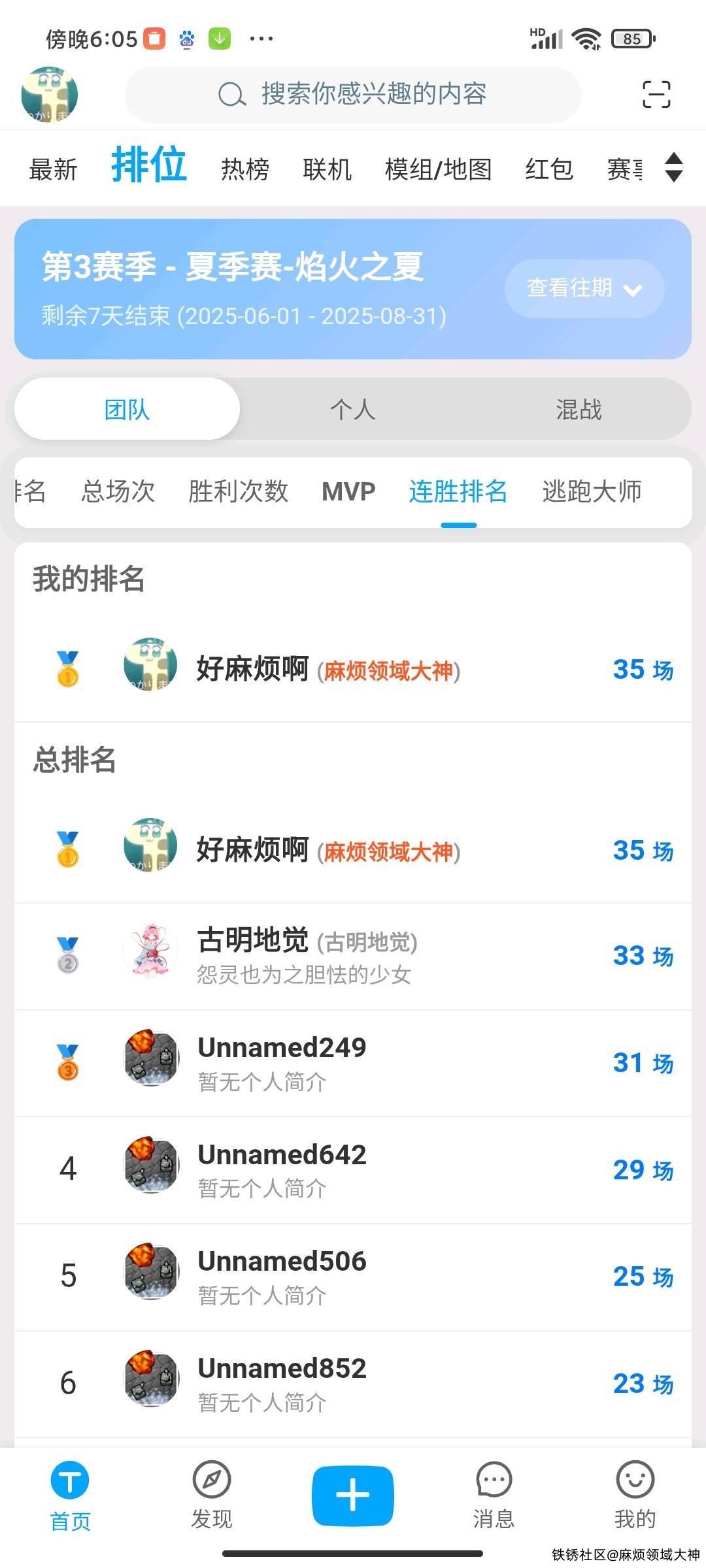706x1568 pixels.
Task: Open the scan icon in the top bar
Action: click(656, 94)
